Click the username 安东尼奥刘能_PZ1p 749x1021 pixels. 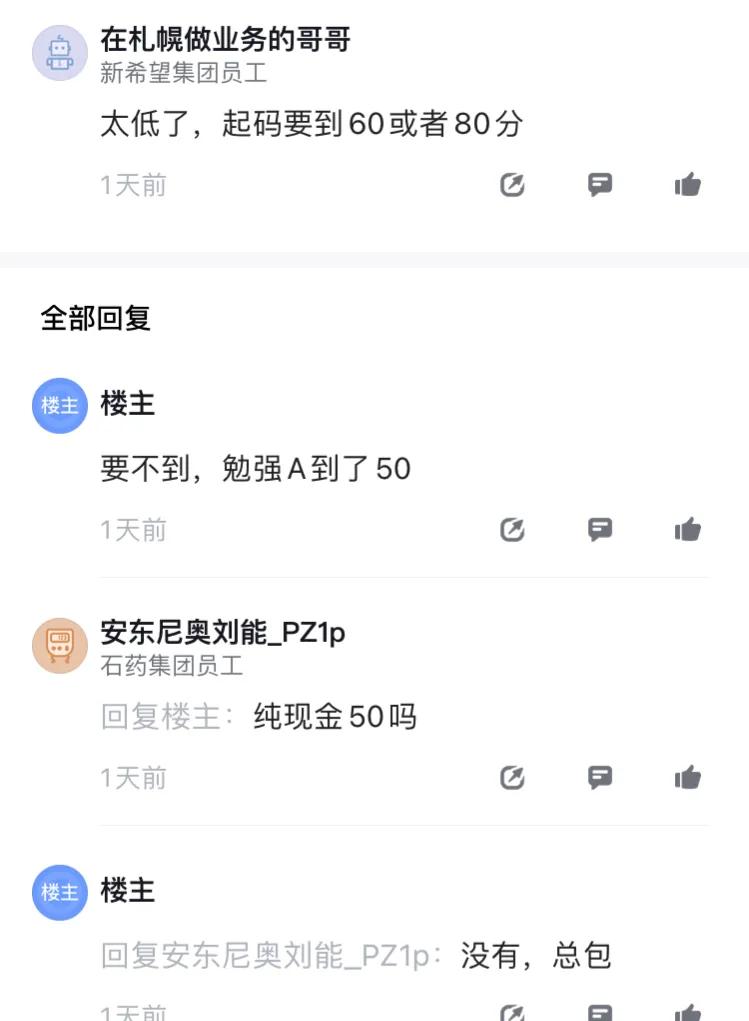[x=222, y=633]
